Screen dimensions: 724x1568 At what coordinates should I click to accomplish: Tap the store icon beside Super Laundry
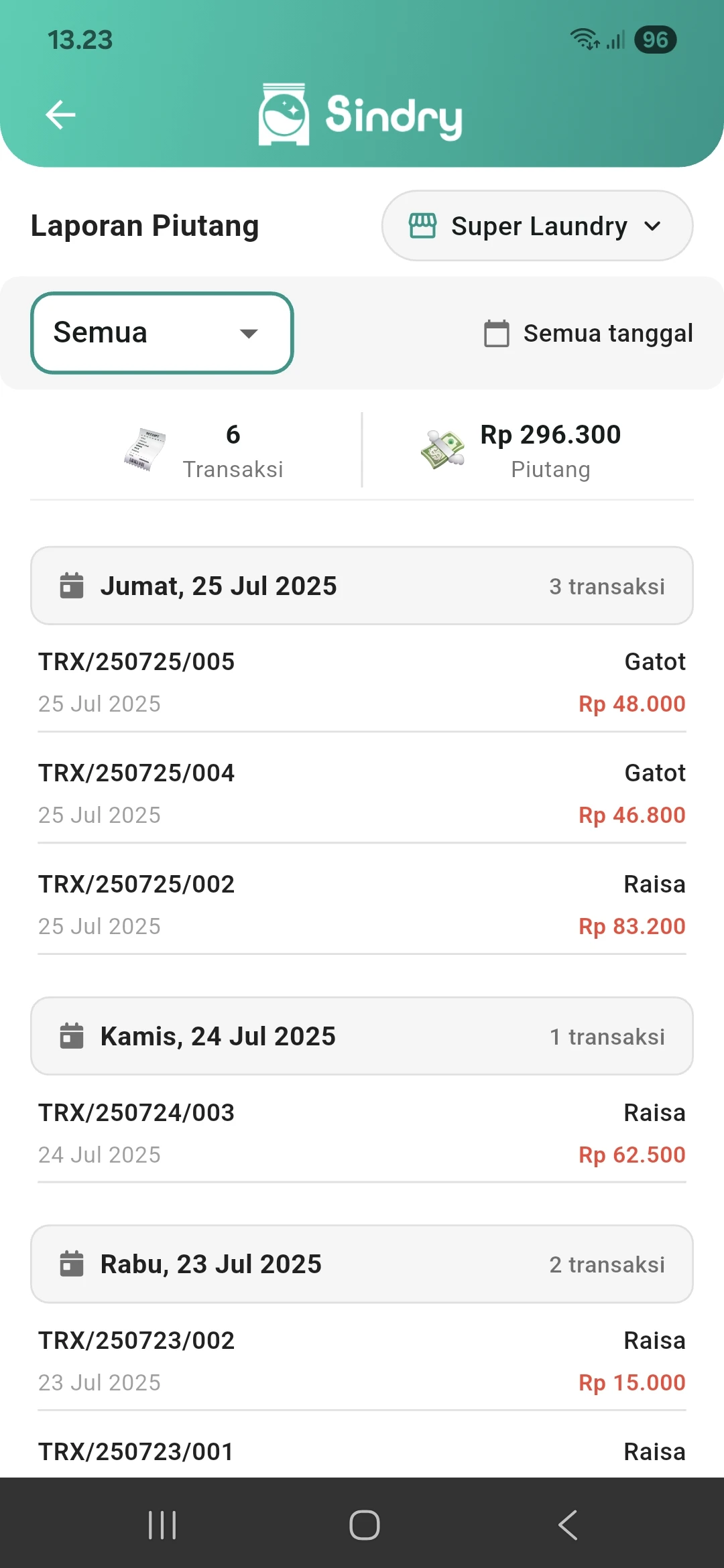click(423, 226)
